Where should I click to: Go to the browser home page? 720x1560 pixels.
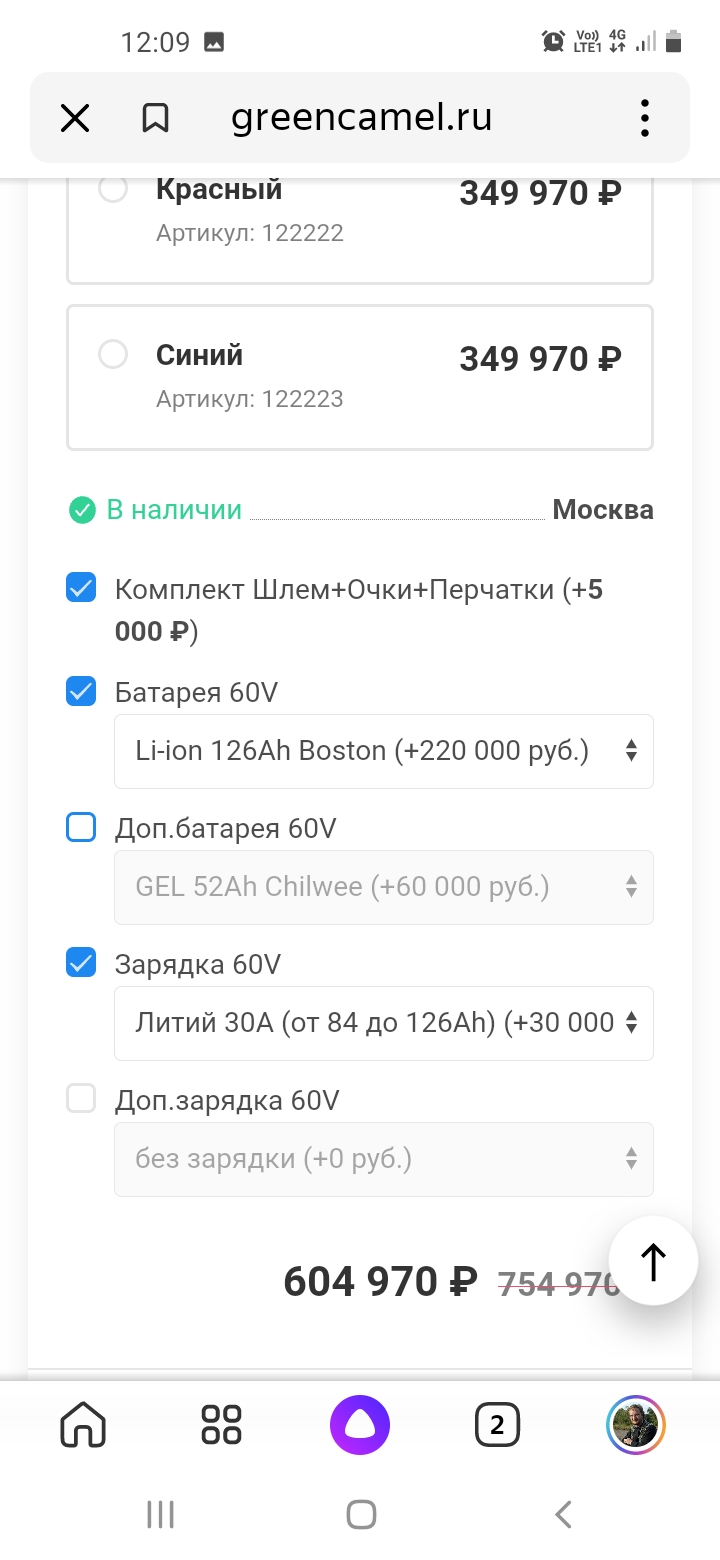(83, 1424)
